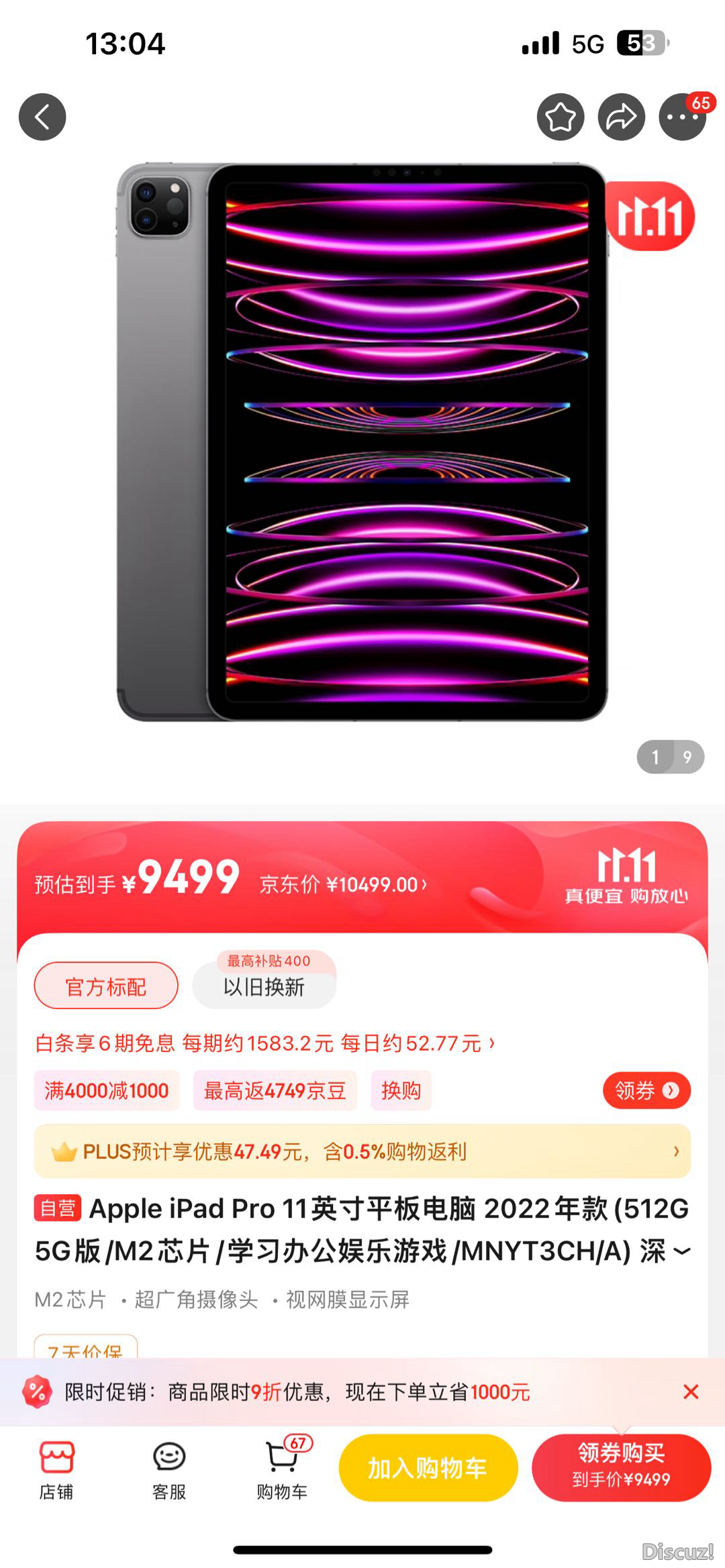
Task: Tap the 领券 coupon button
Action: (x=646, y=1090)
